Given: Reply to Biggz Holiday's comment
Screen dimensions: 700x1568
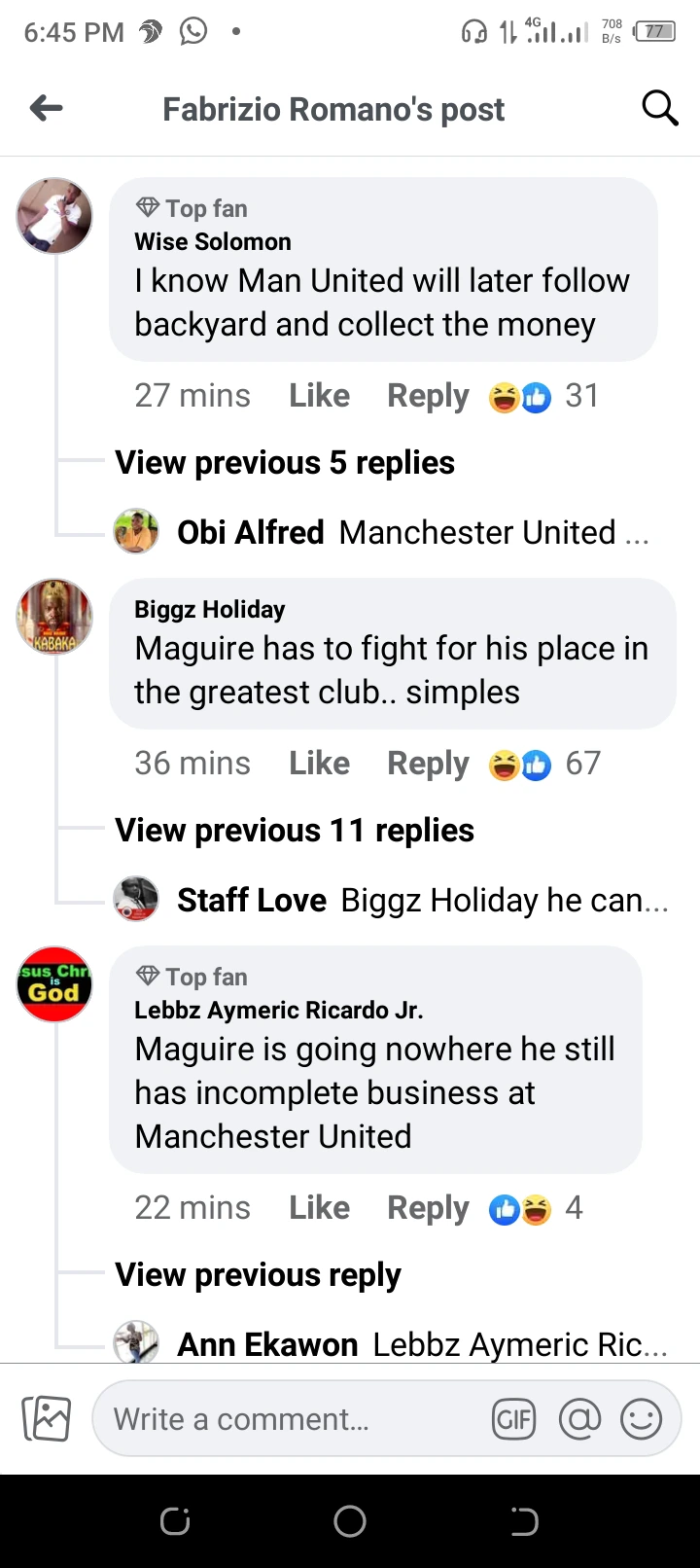Looking at the screenshot, I should tap(428, 764).
